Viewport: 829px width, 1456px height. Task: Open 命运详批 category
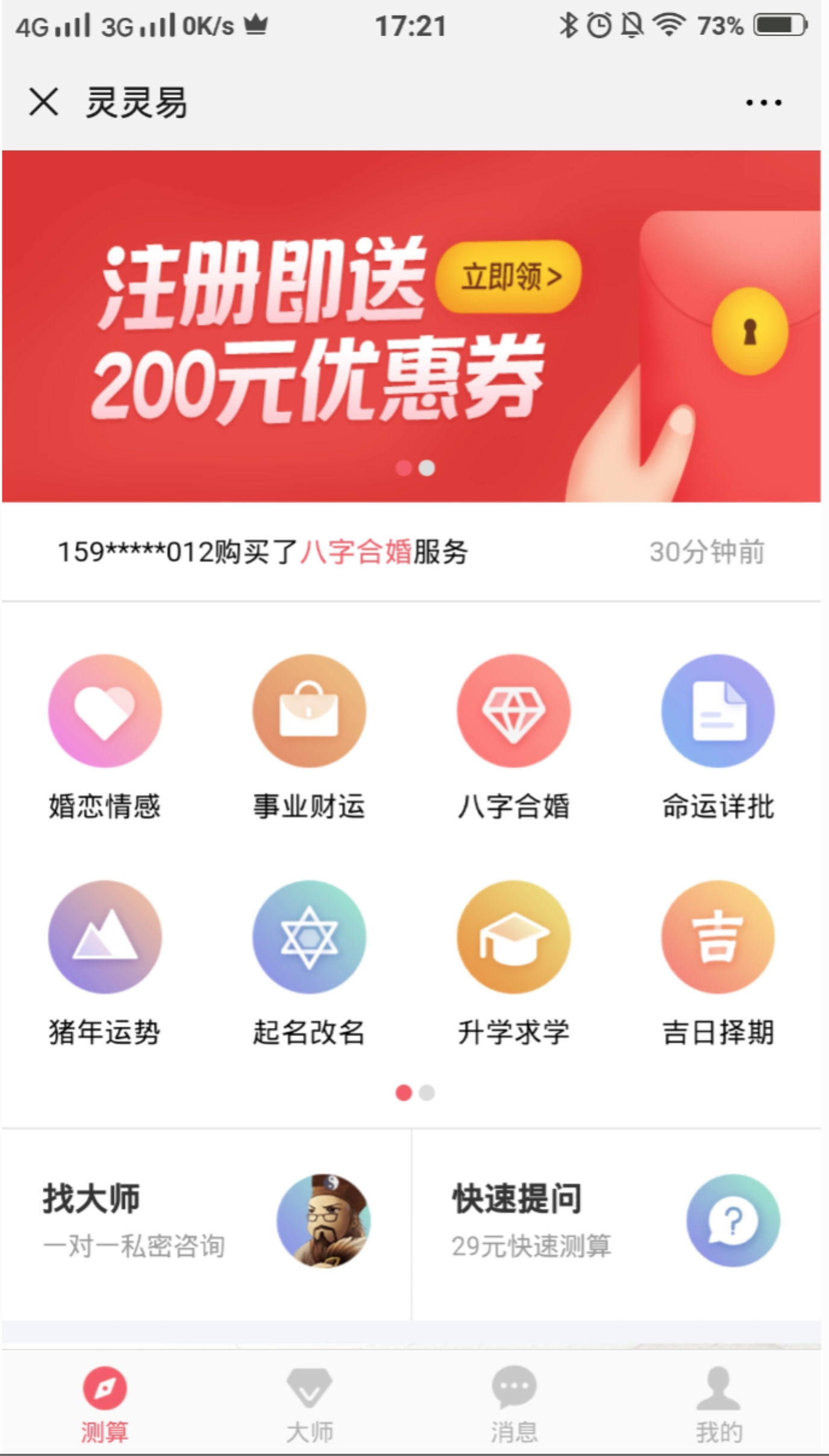(x=718, y=711)
